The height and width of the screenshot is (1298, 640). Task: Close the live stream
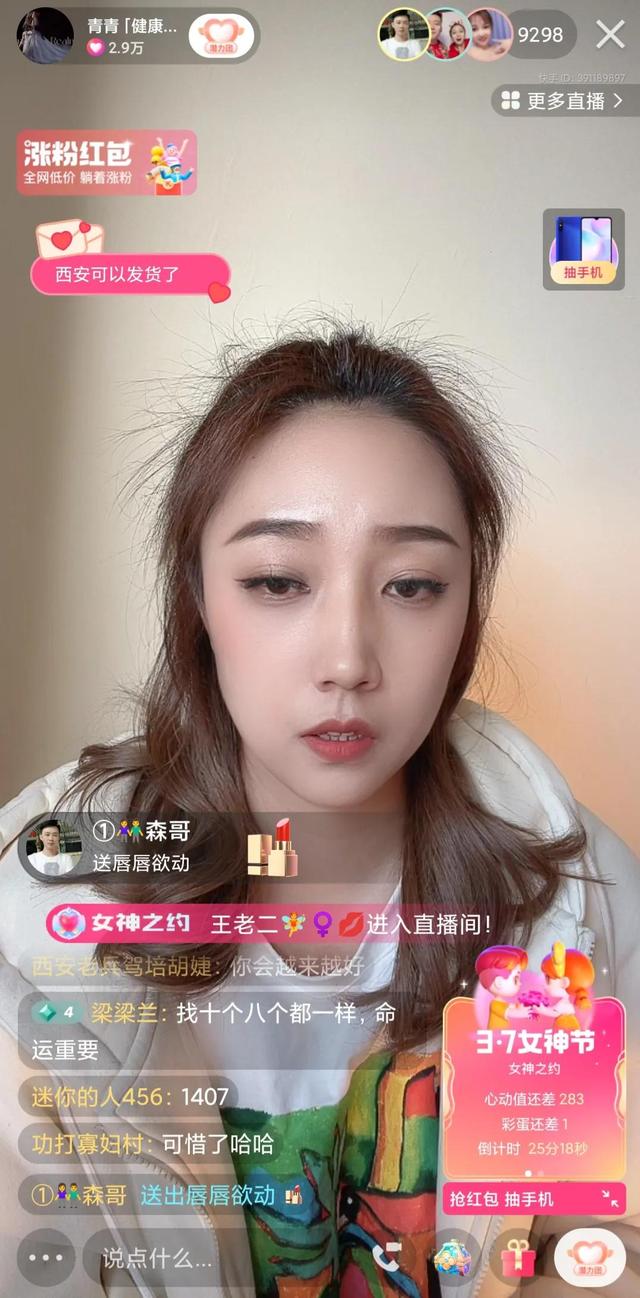[610, 34]
